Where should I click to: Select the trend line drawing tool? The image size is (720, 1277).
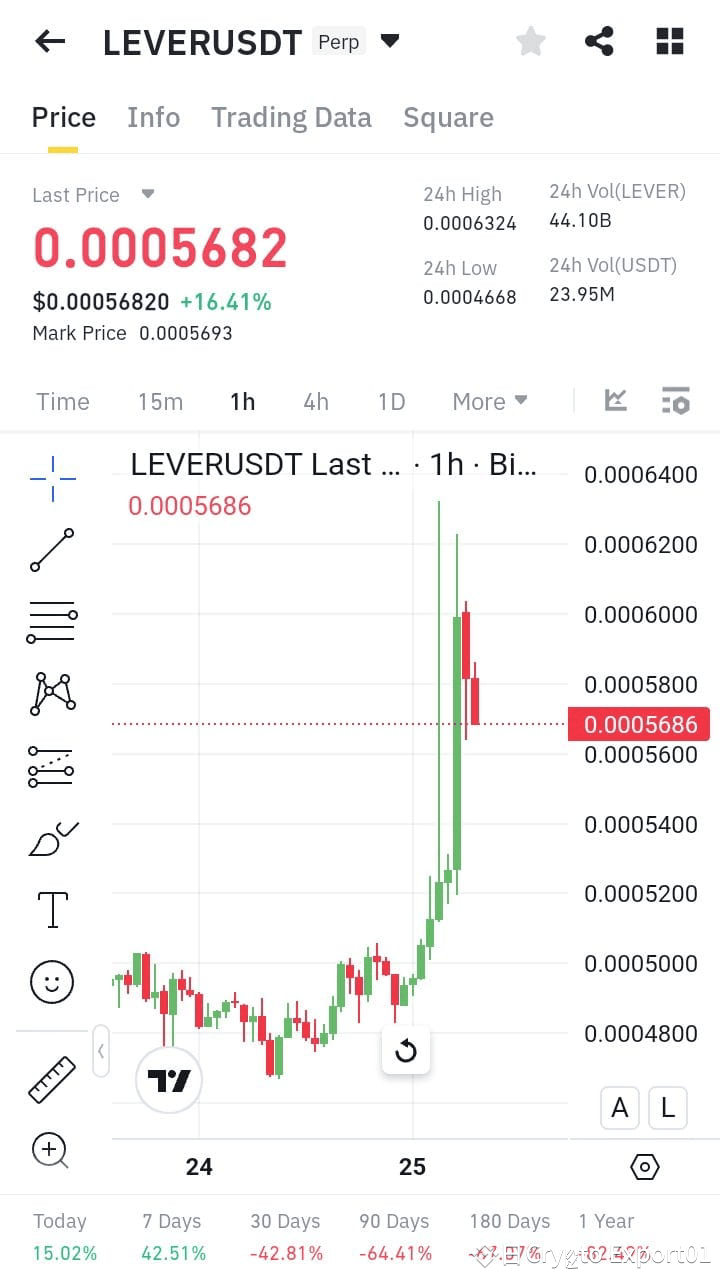[x=51, y=551]
